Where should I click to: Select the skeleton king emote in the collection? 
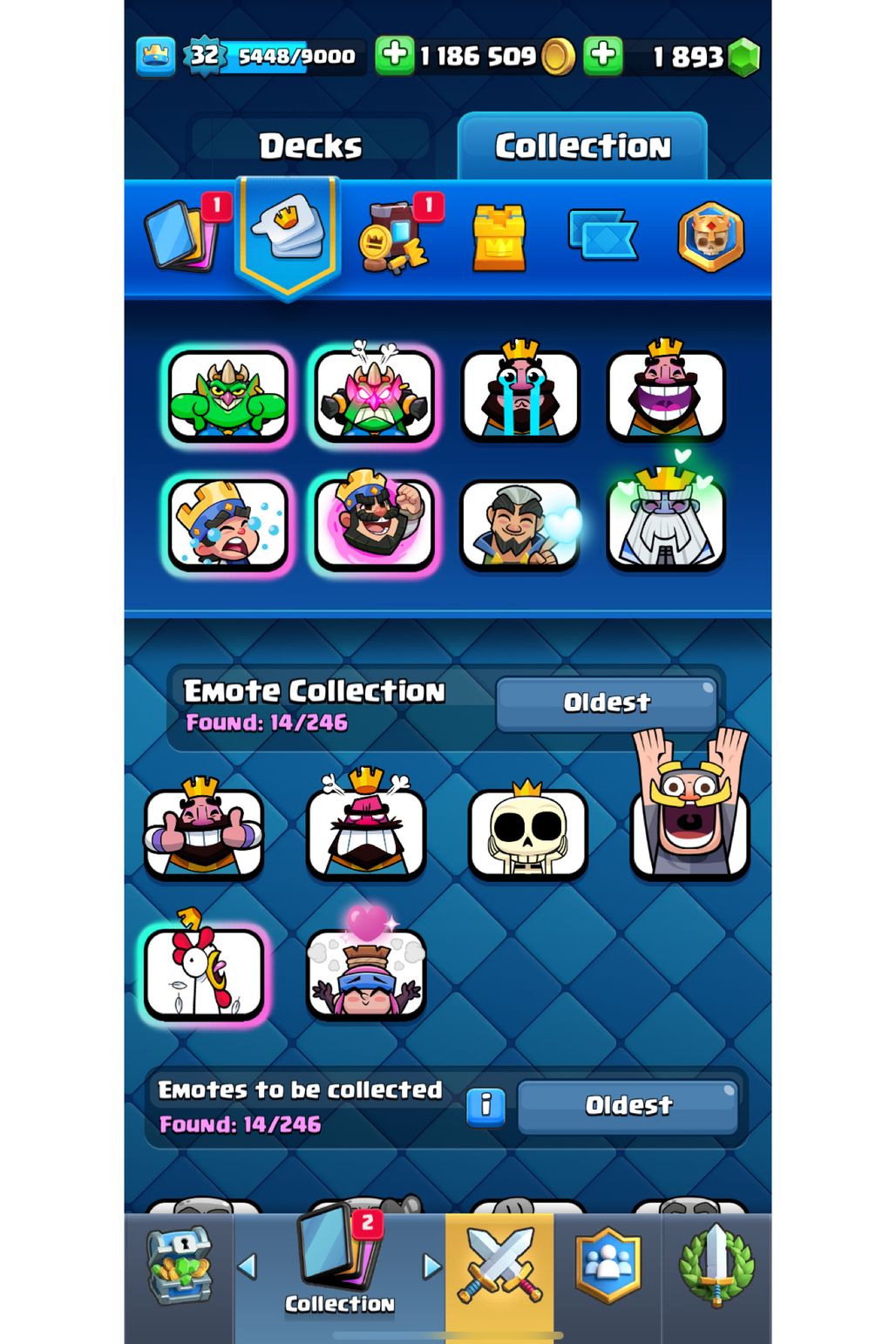point(528,832)
